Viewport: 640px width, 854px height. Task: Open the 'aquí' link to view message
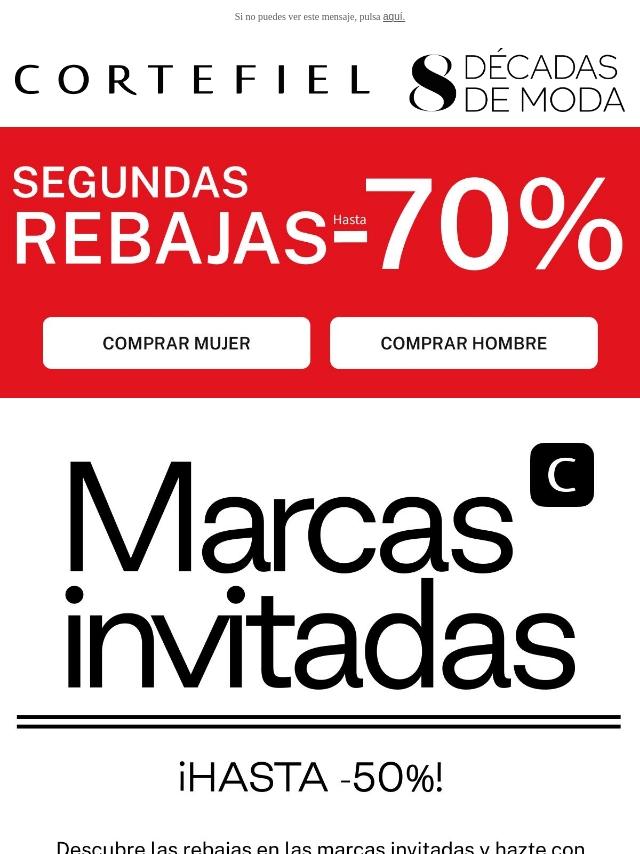coord(393,16)
